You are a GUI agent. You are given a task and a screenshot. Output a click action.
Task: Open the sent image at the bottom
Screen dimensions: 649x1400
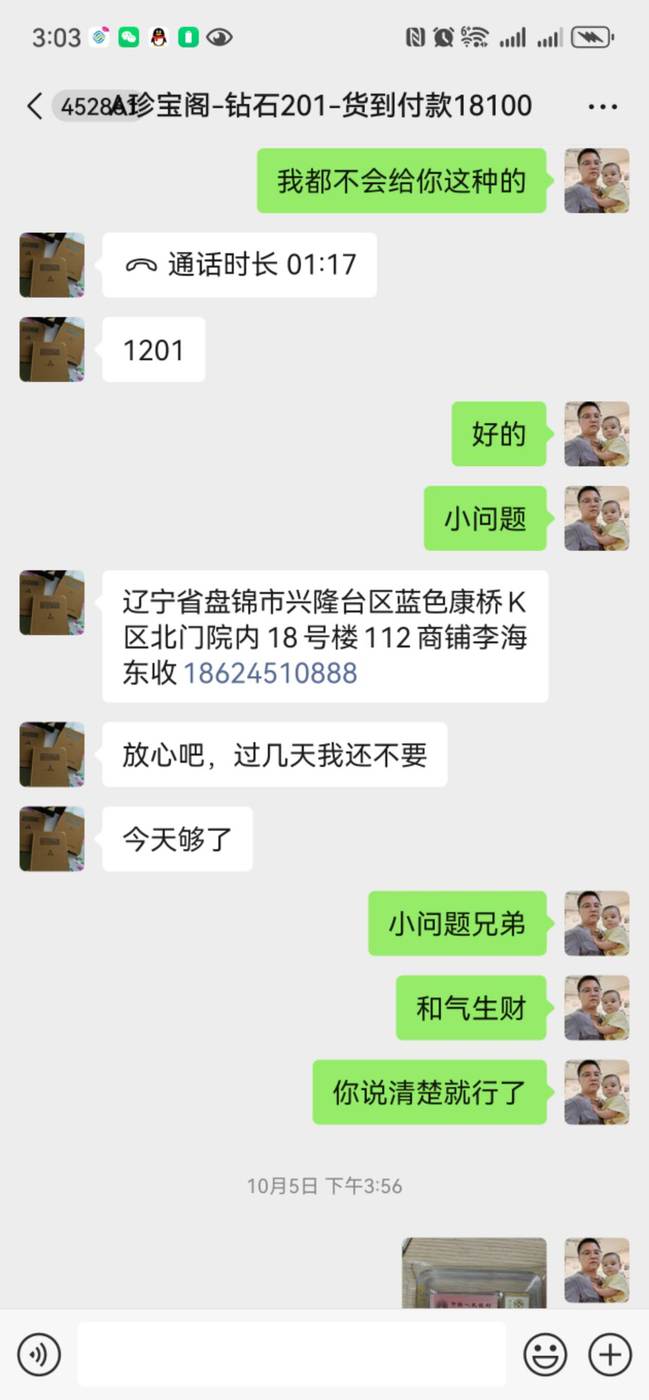pos(474,1272)
